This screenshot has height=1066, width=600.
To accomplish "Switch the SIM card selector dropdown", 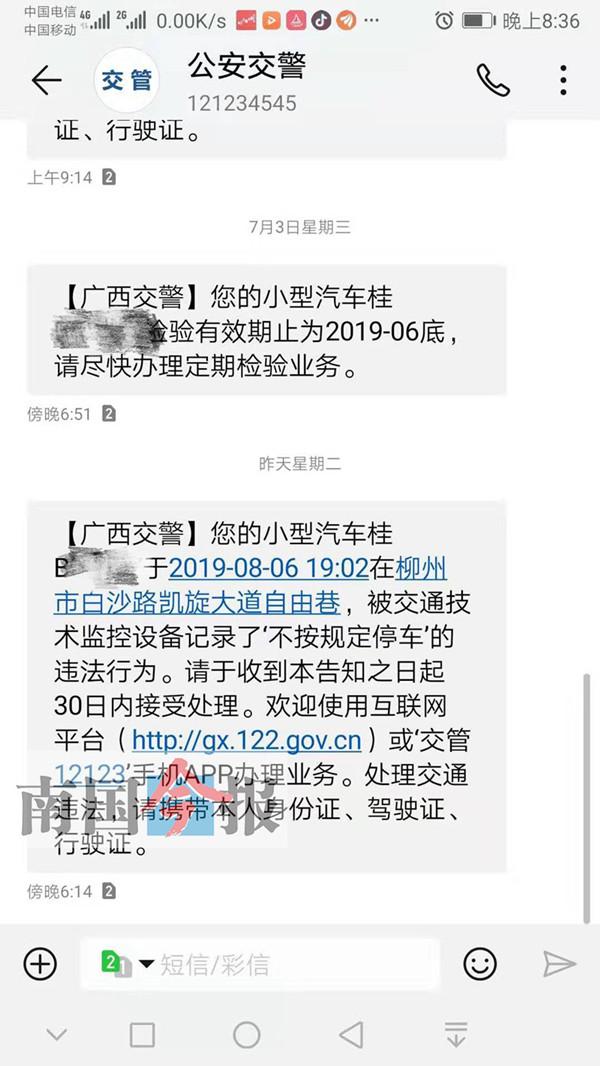I will [128, 964].
